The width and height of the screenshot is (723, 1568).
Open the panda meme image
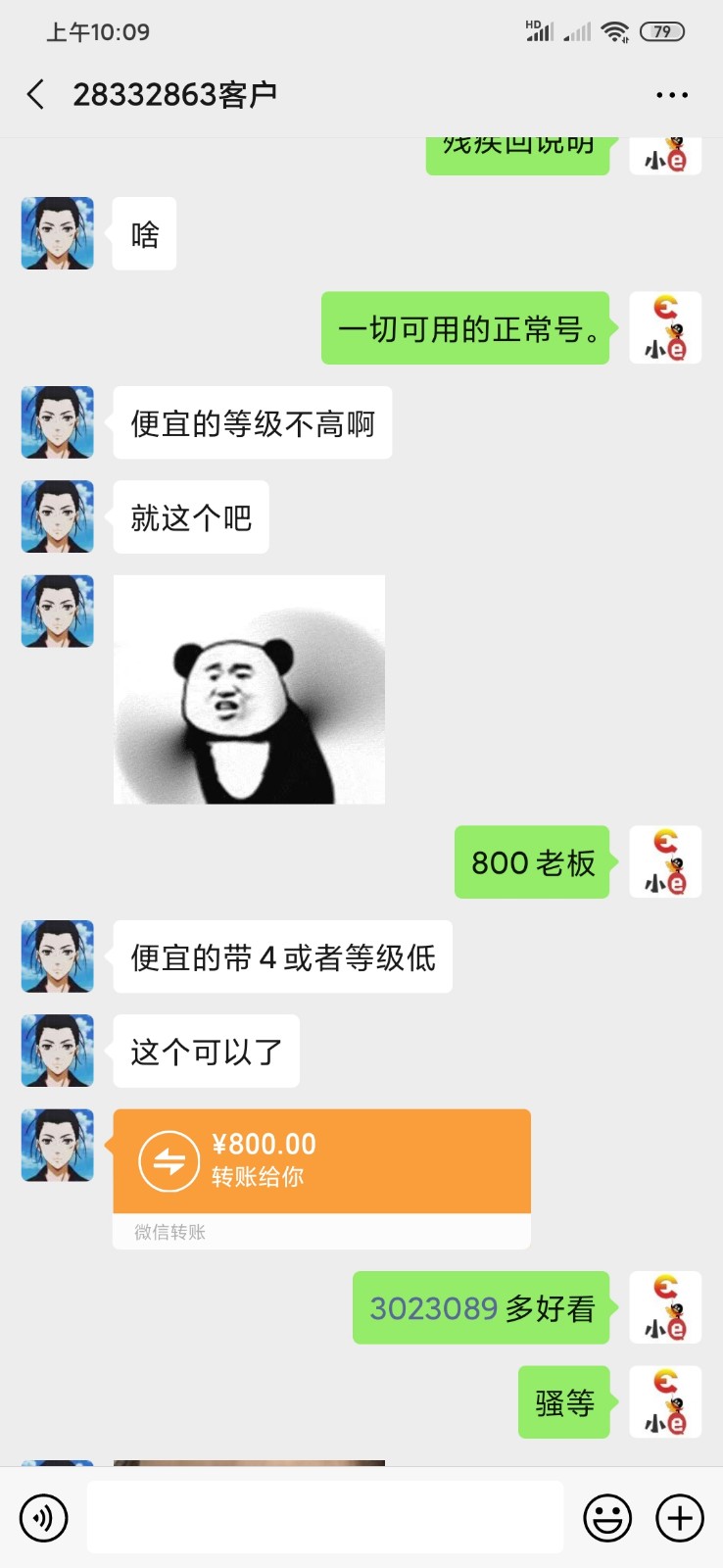pos(249,690)
